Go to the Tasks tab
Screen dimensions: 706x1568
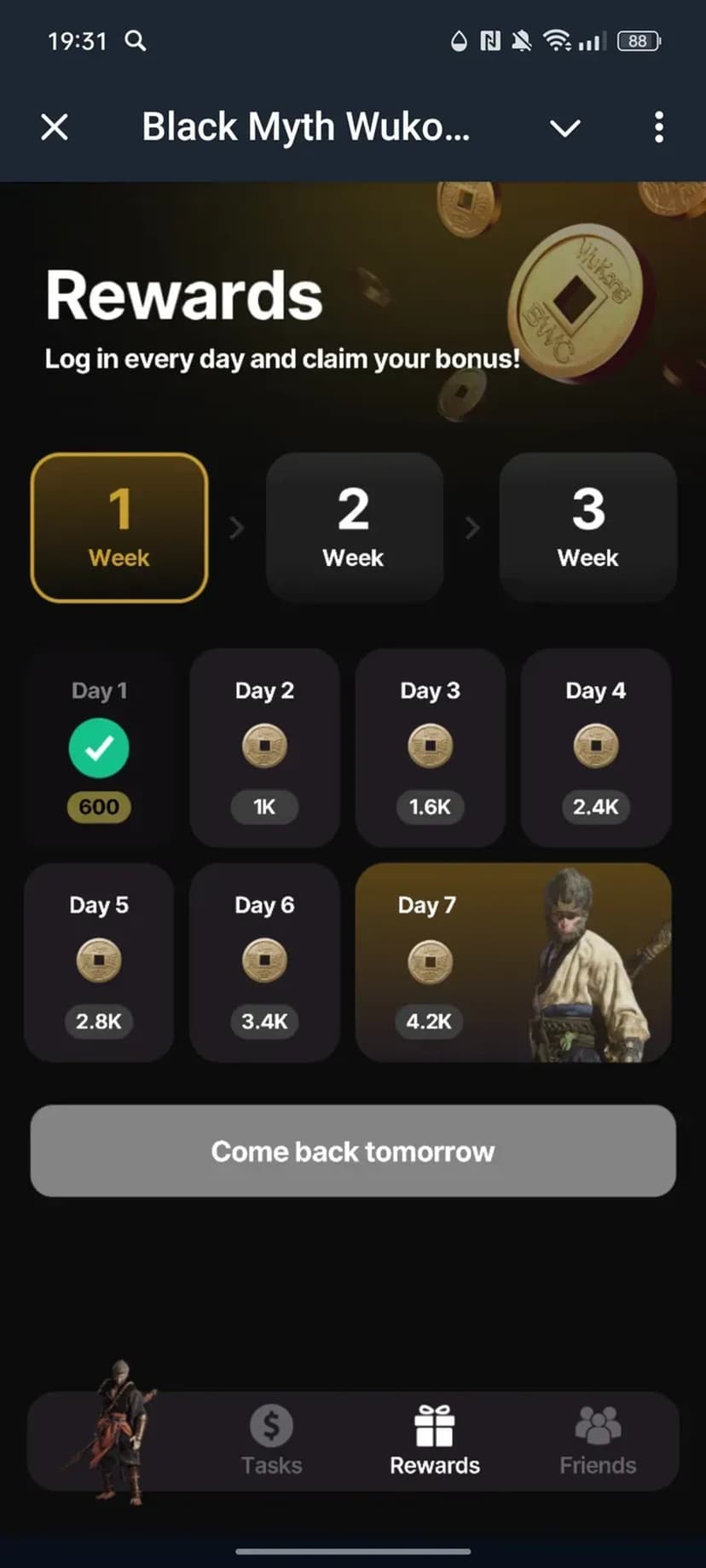coord(271,1440)
